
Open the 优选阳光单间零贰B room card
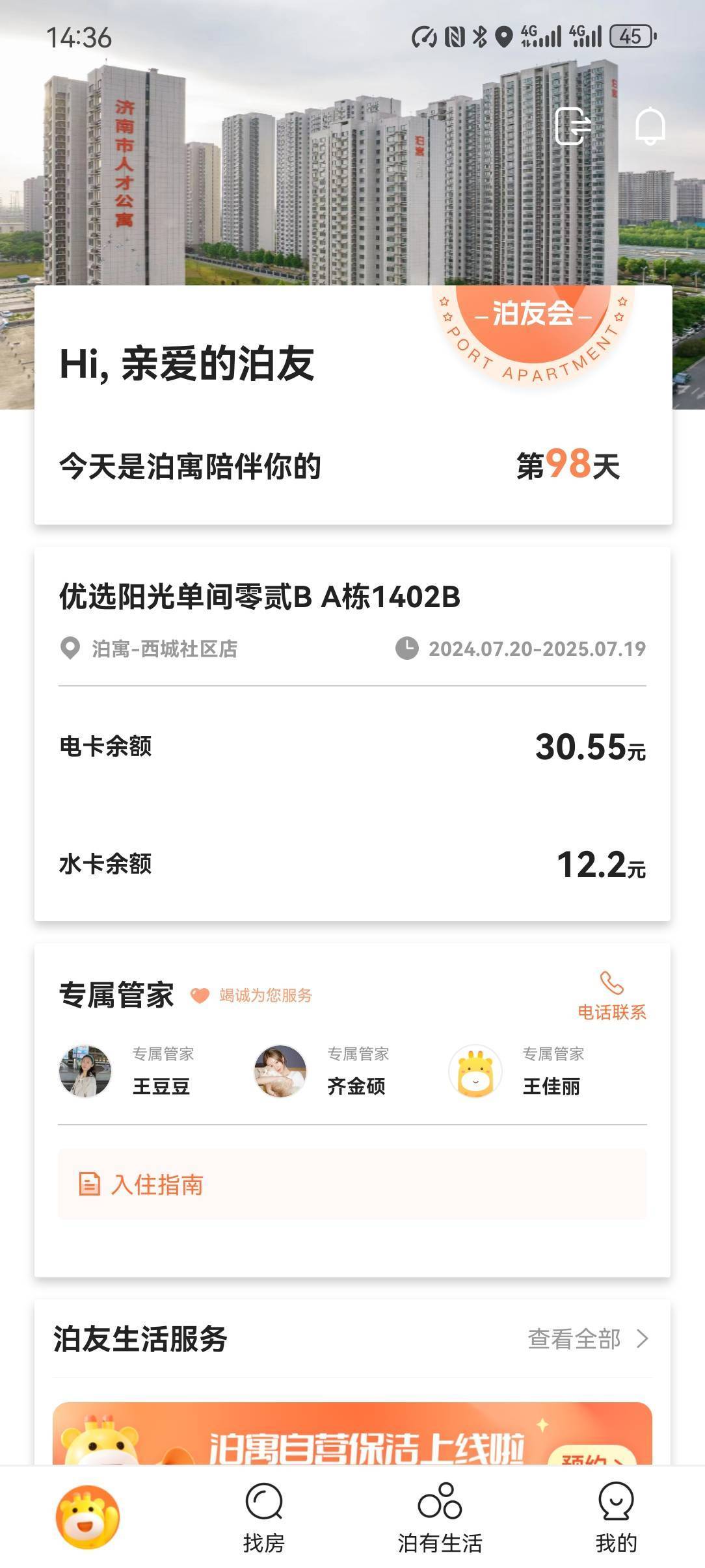pos(352,734)
